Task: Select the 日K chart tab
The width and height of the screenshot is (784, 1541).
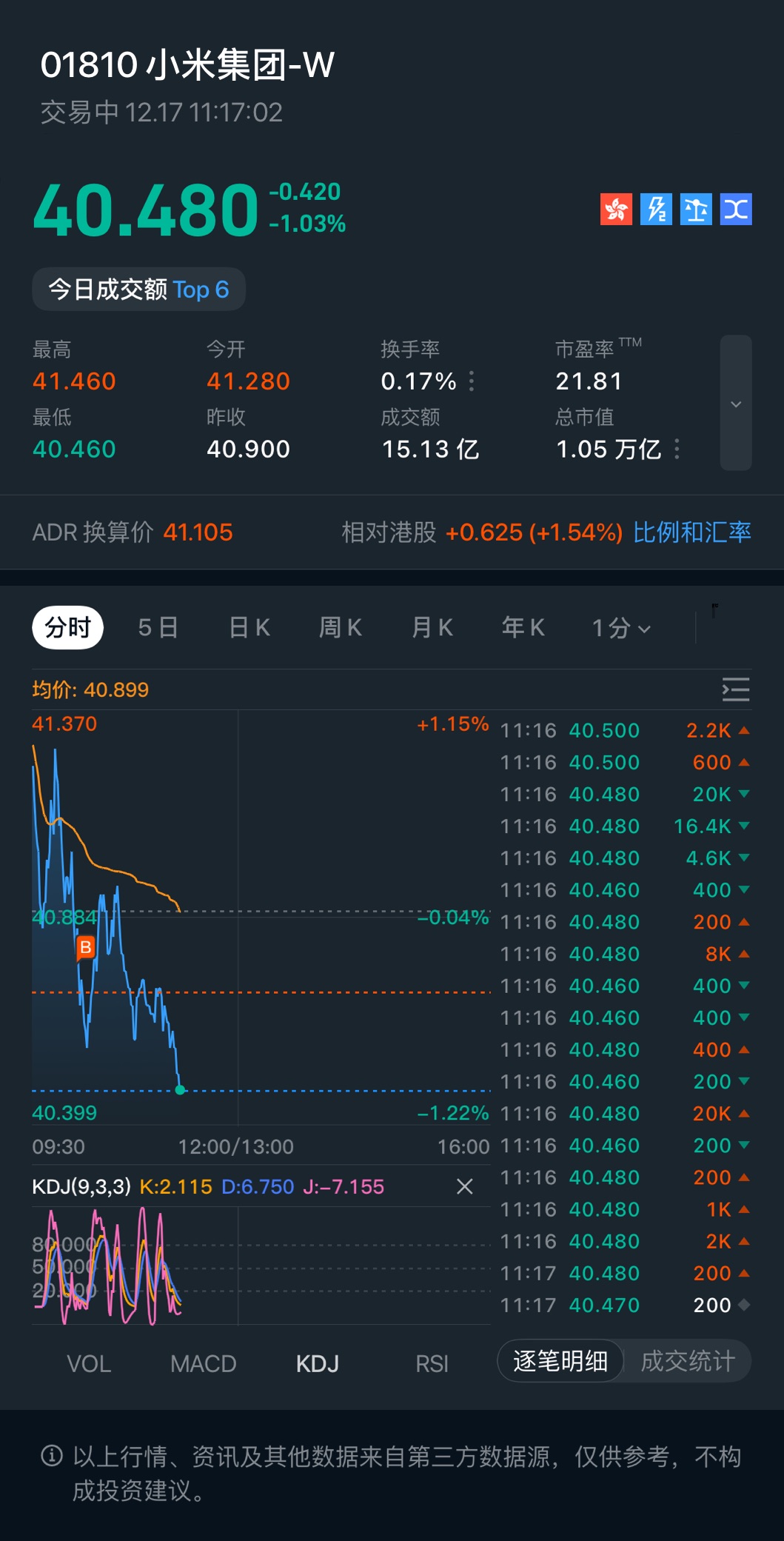Action: coord(249,628)
